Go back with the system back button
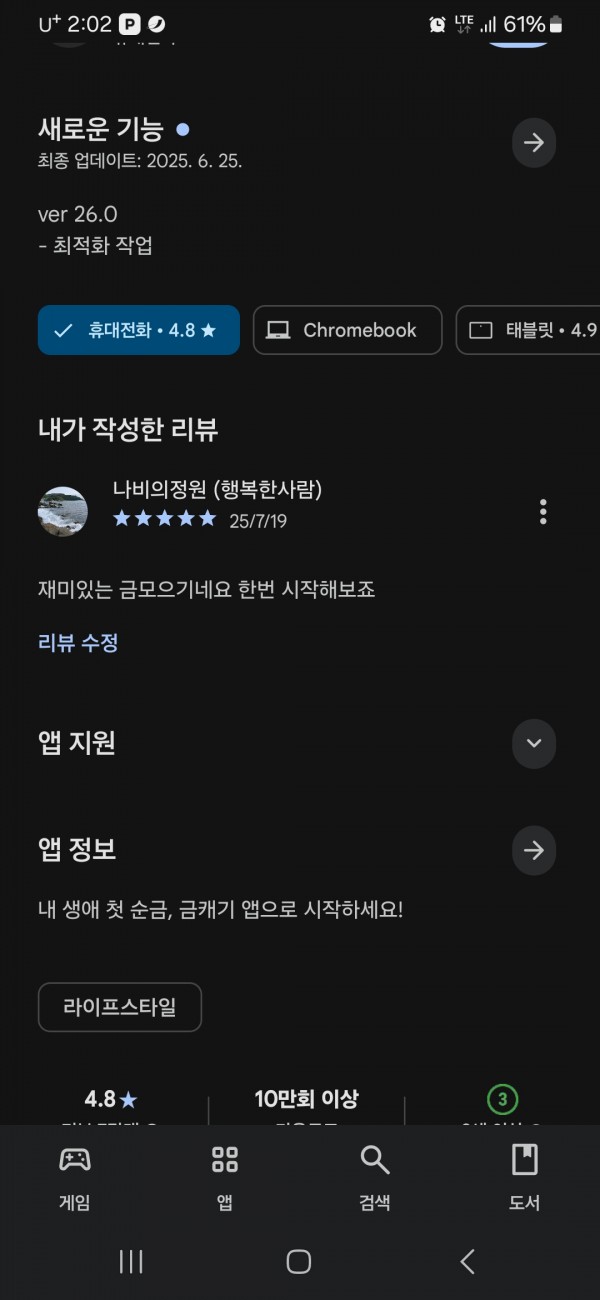The image size is (600, 1300). [467, 1262]
